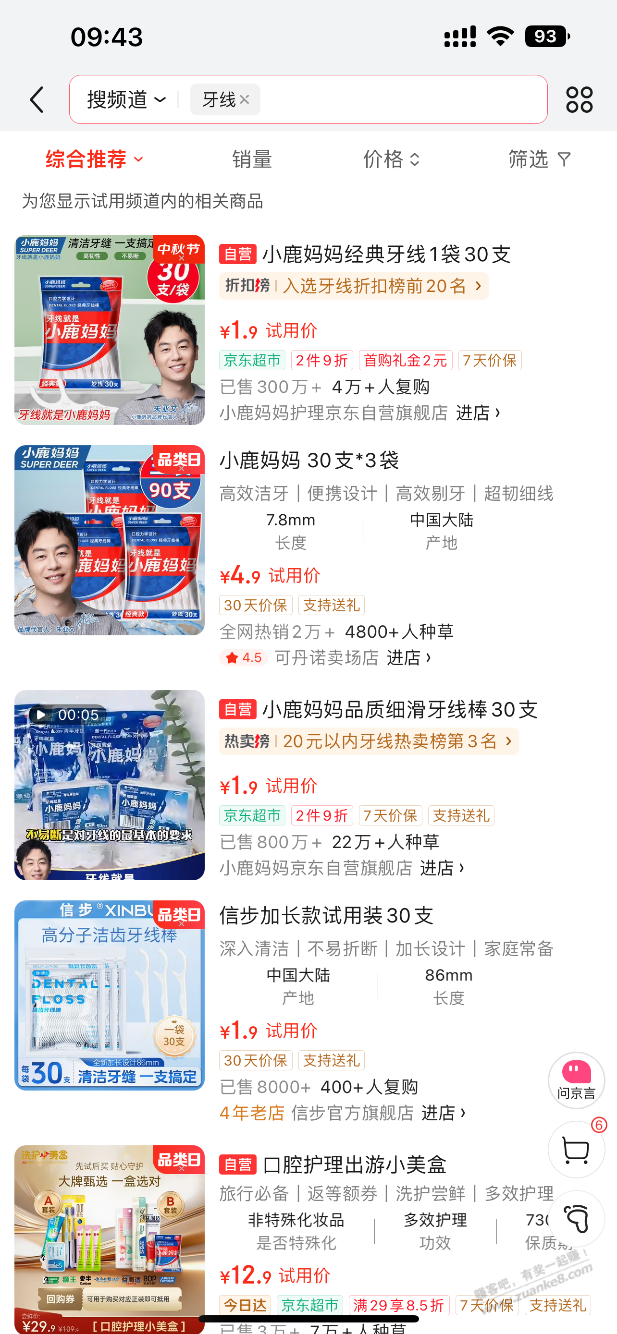Open the 筛选 filter panel
The width and height of the screenshot is (617, 1334).
(x=539, y=159)
